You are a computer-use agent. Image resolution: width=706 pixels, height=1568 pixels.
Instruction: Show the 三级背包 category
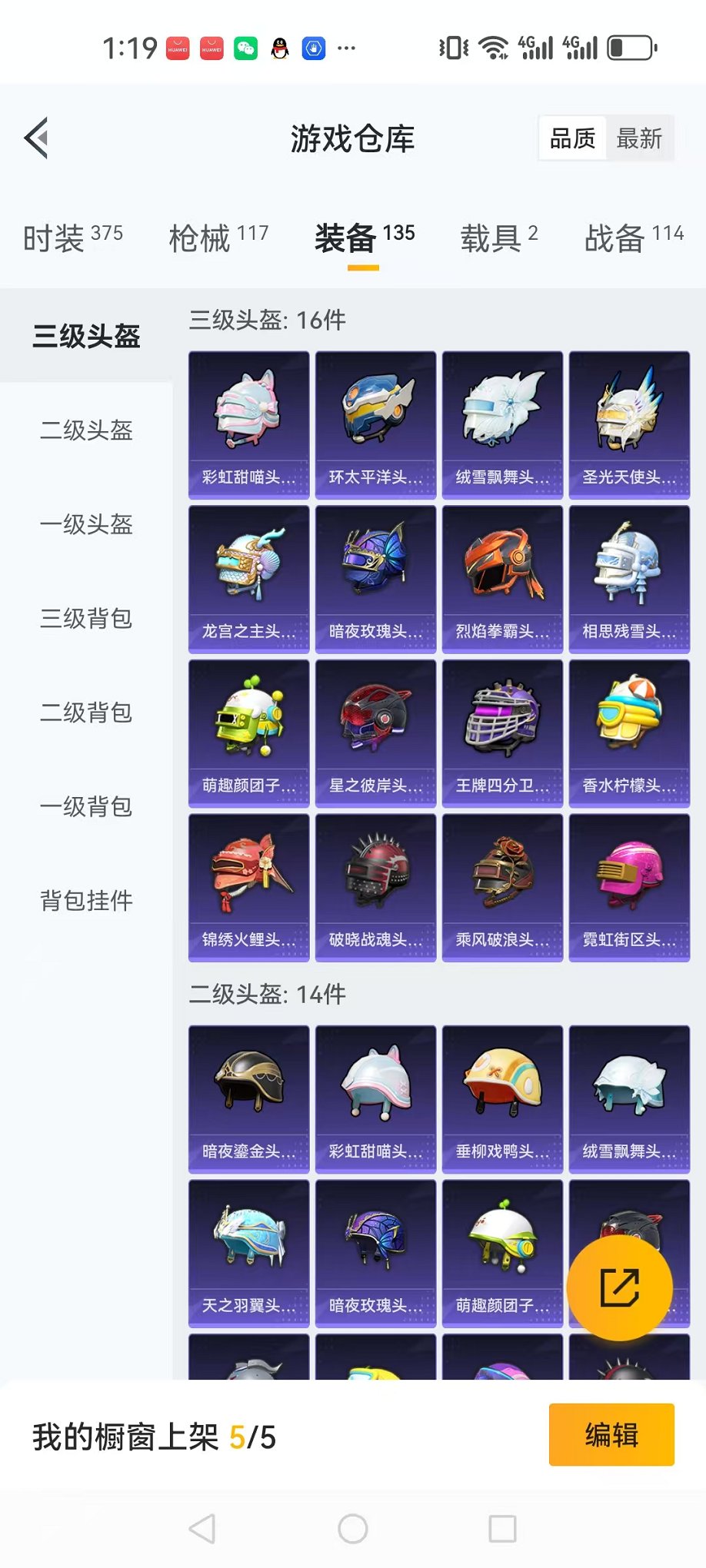(86, 619)
